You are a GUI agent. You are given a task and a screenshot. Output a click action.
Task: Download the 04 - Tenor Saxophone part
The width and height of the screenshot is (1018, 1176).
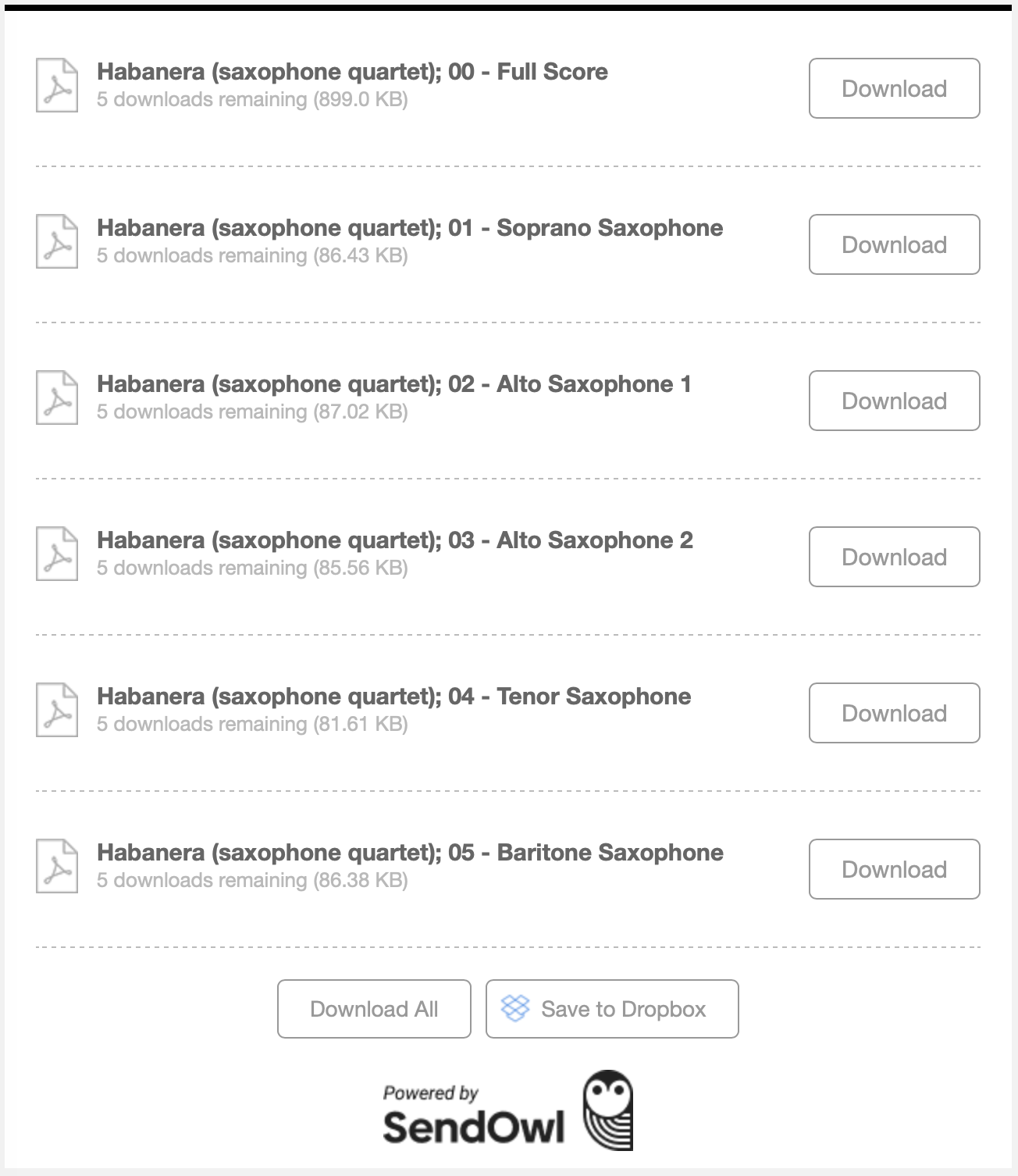coord(894,713)
